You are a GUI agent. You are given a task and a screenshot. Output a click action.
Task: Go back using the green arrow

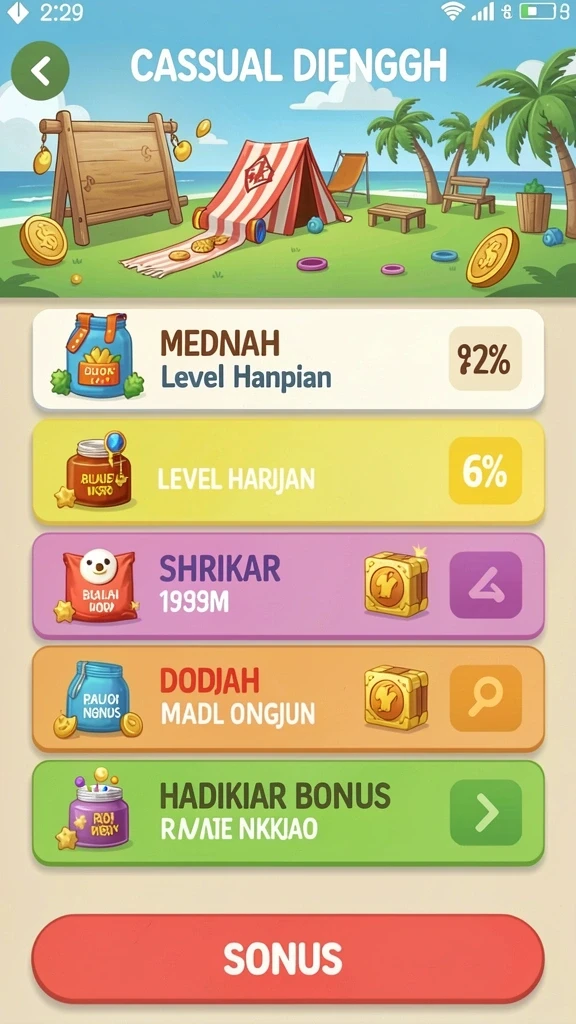pyautogui.click(x=40, y=71)
